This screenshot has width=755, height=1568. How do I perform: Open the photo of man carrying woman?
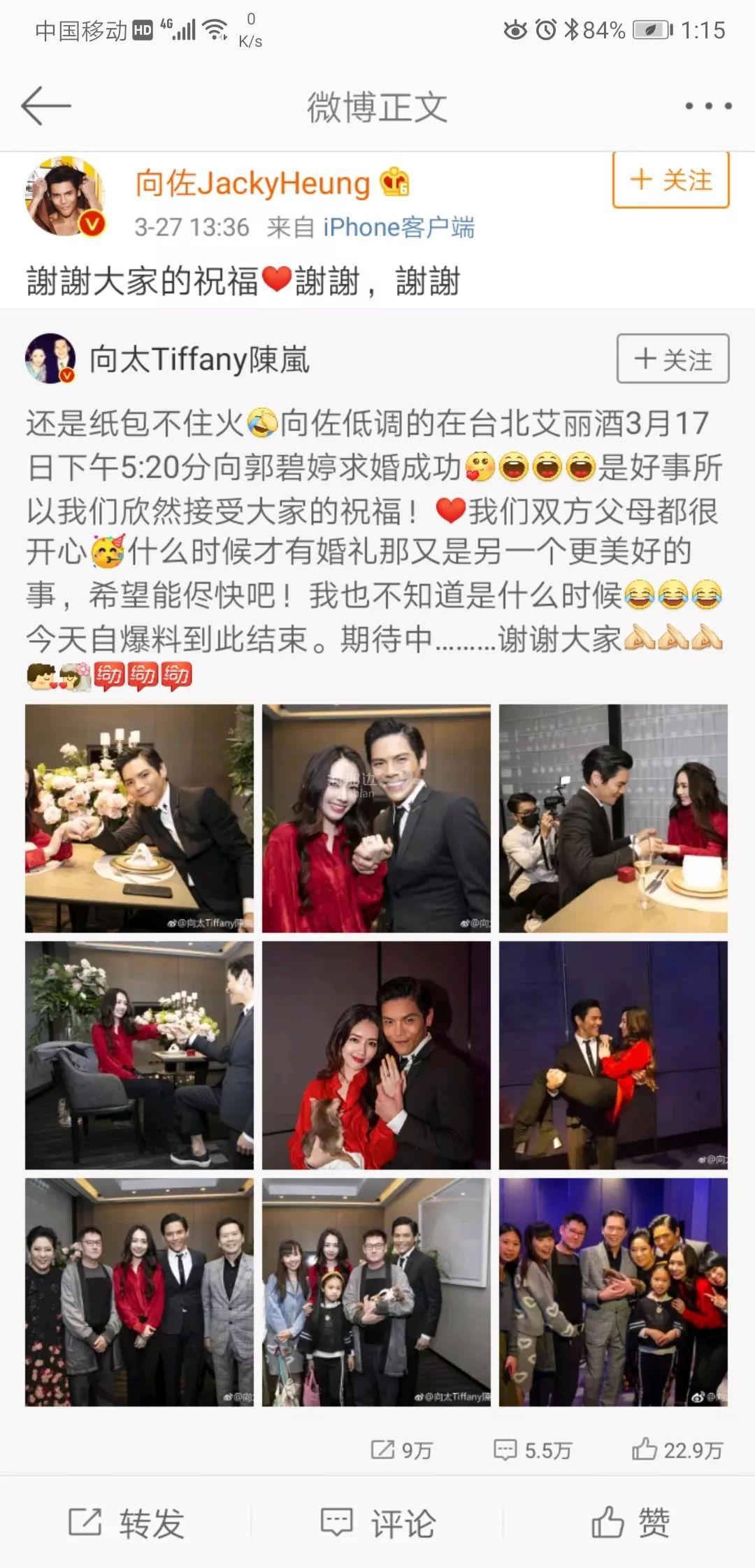613,1054
